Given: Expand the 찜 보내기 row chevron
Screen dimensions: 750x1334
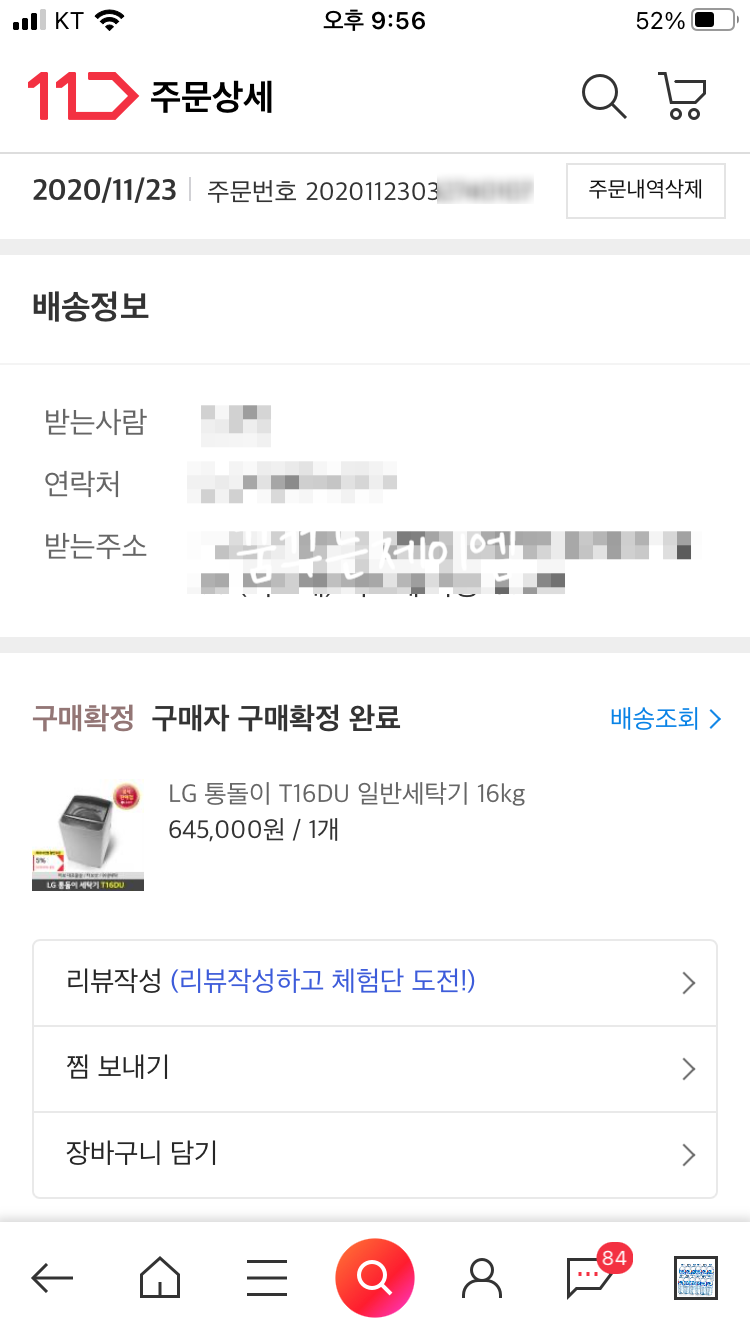Looking at the screenshot, I should (x=688, y=1068).
